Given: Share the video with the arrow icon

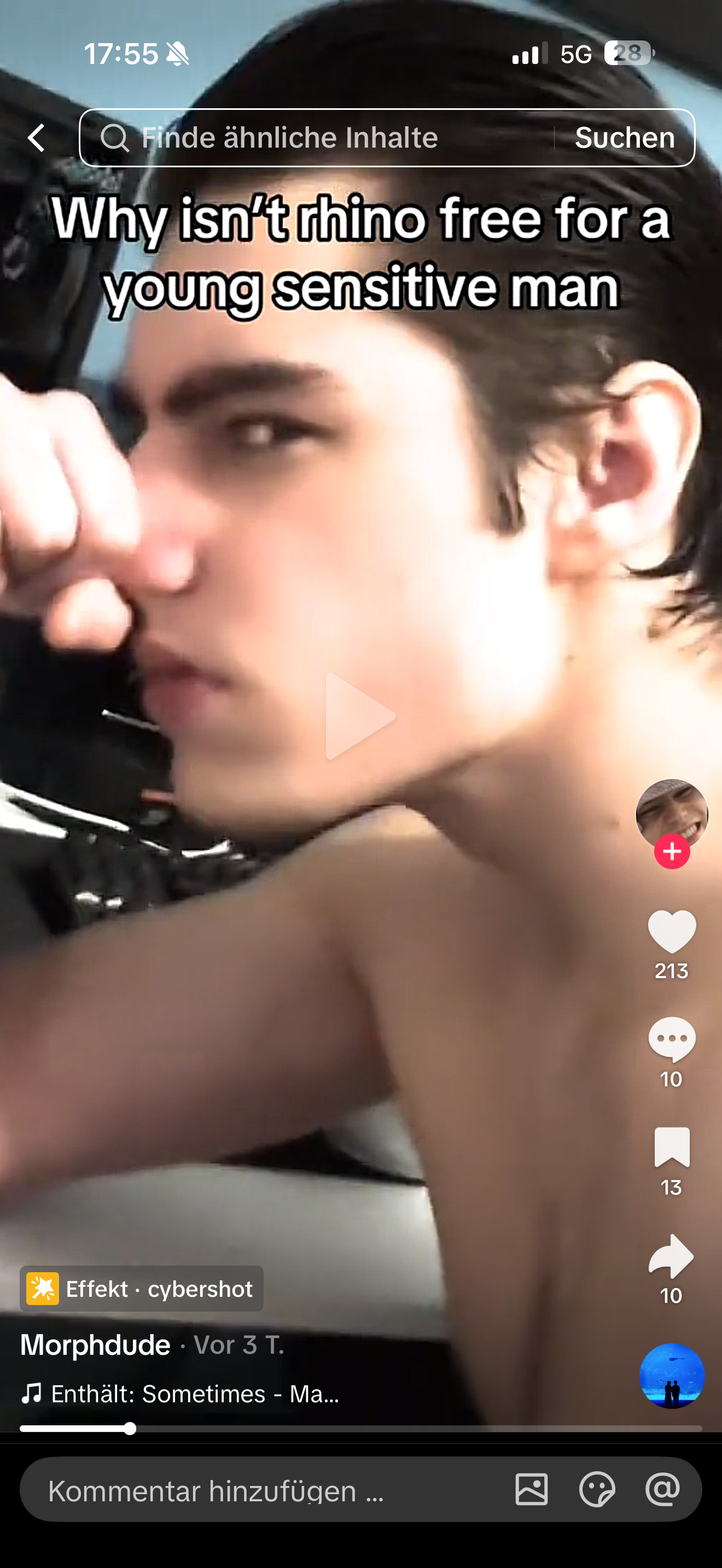Looking at the screenshot, I should pyautogui.click(x=672, y=1256).
